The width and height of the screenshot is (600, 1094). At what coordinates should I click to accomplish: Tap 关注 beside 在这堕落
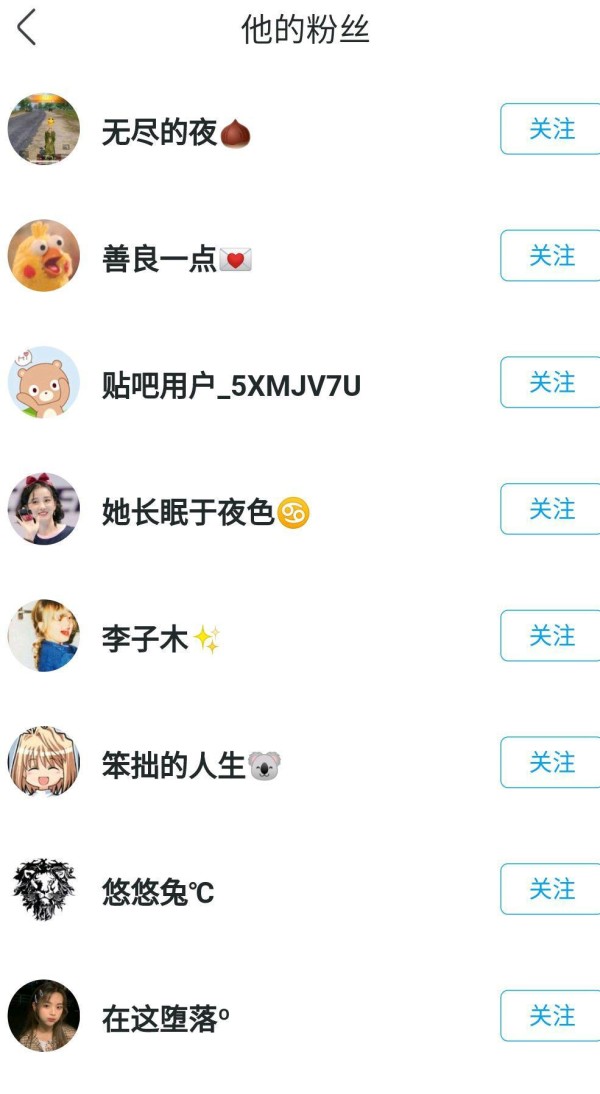(x=550, y=1015)
